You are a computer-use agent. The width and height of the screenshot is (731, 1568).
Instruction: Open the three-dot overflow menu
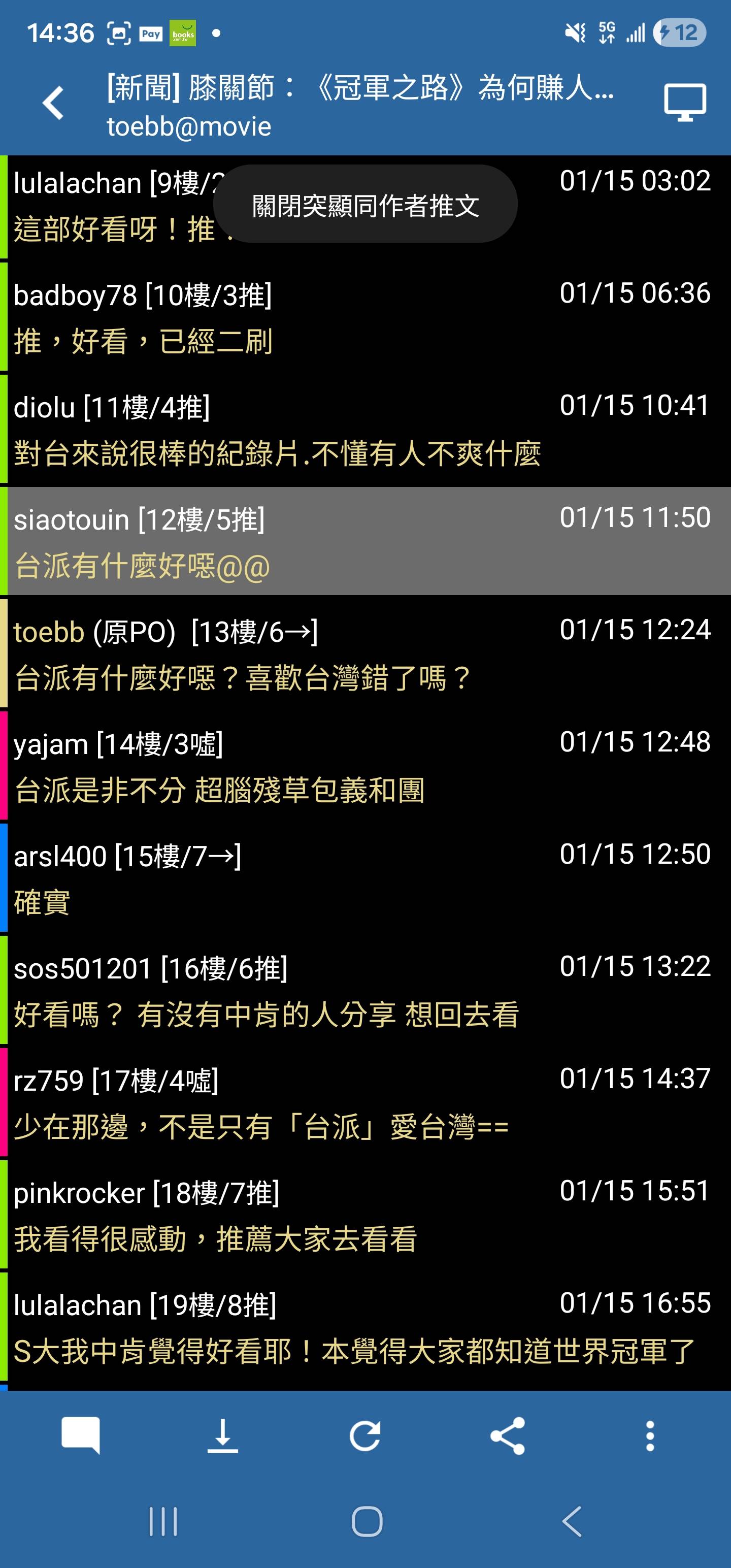click(649, 1435)
